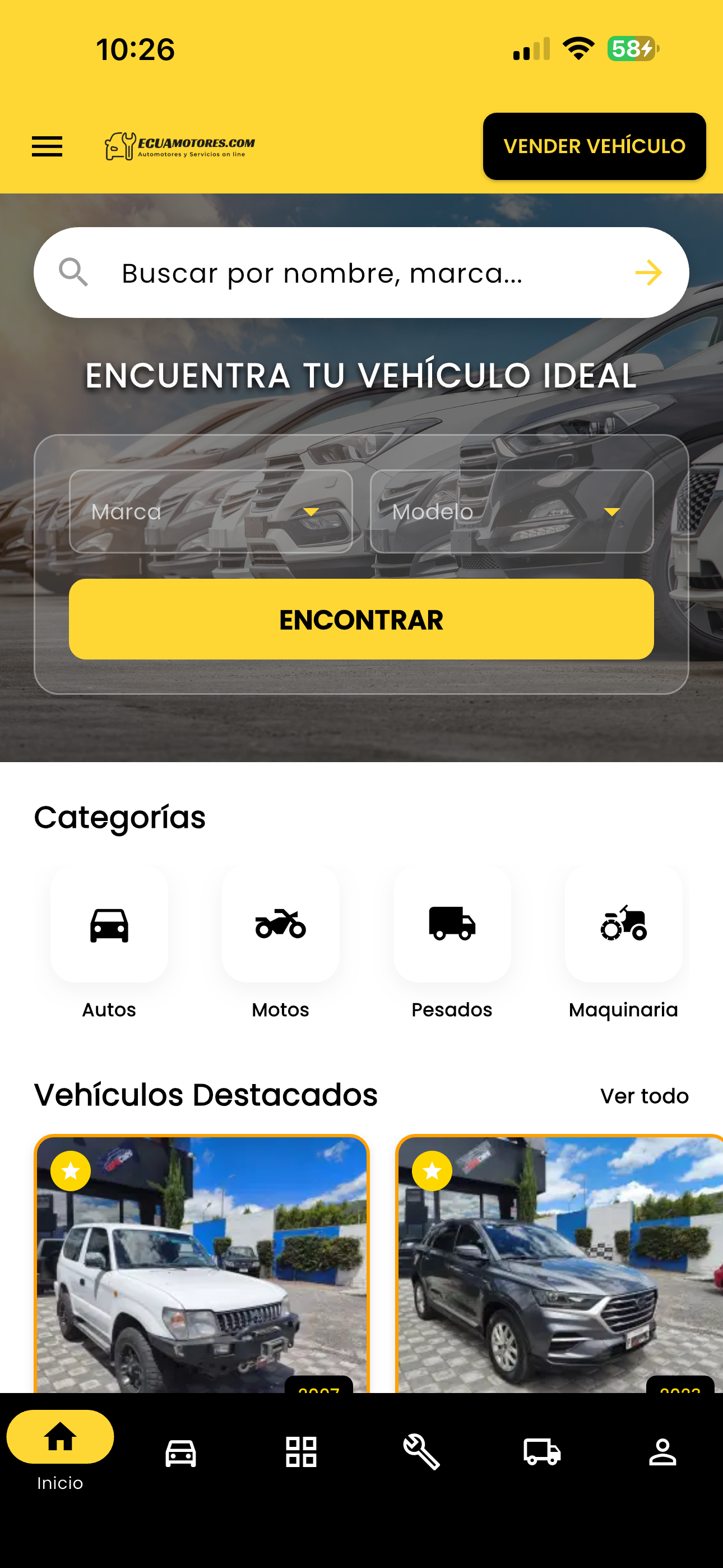Viewport: 723px width, 1568px height.
Task: Open the wrench services tab
Action: pos(421,1452)
